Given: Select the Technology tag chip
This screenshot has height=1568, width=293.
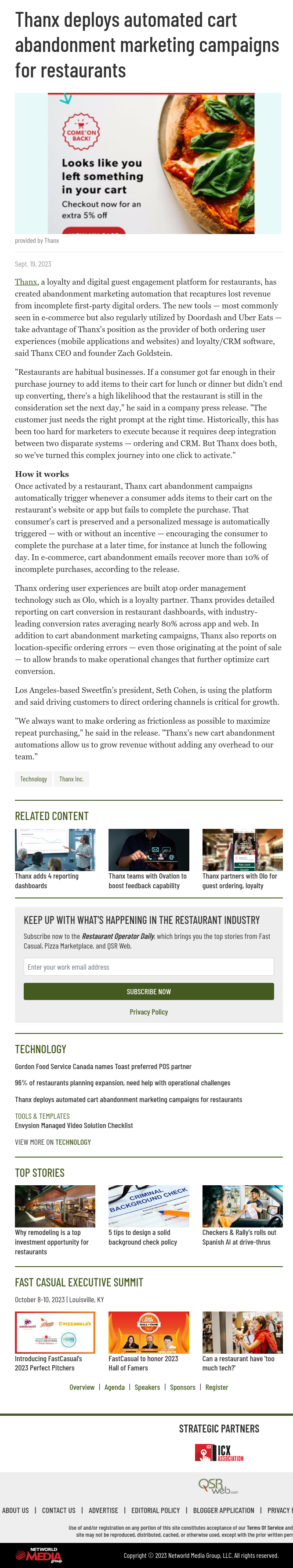Looking at the screenshot, I should coord(33,779).
